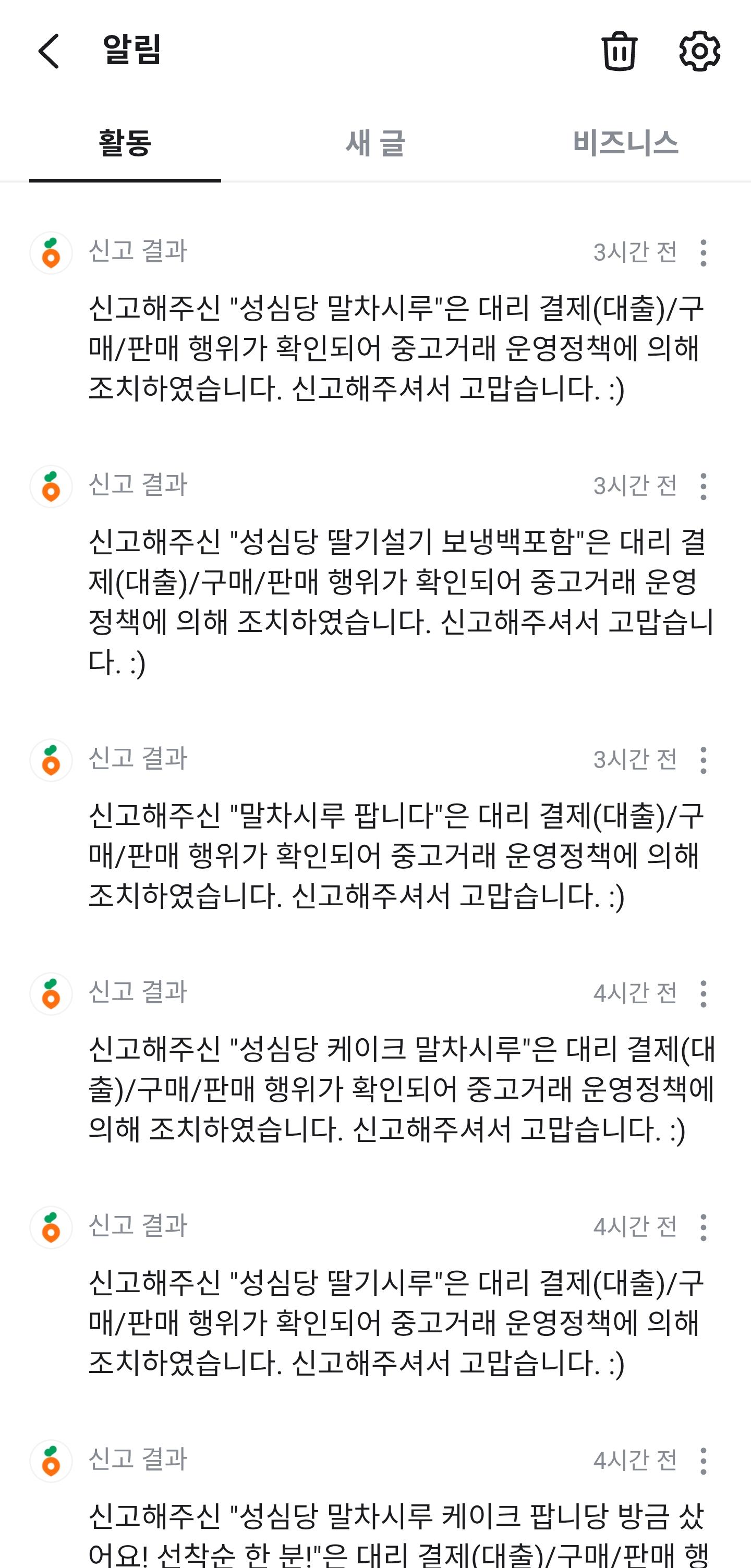Open more options for the "성심당 케이크 말차시루" notification
Viewport: 751px width, 1568px height.
pos(703,994)
